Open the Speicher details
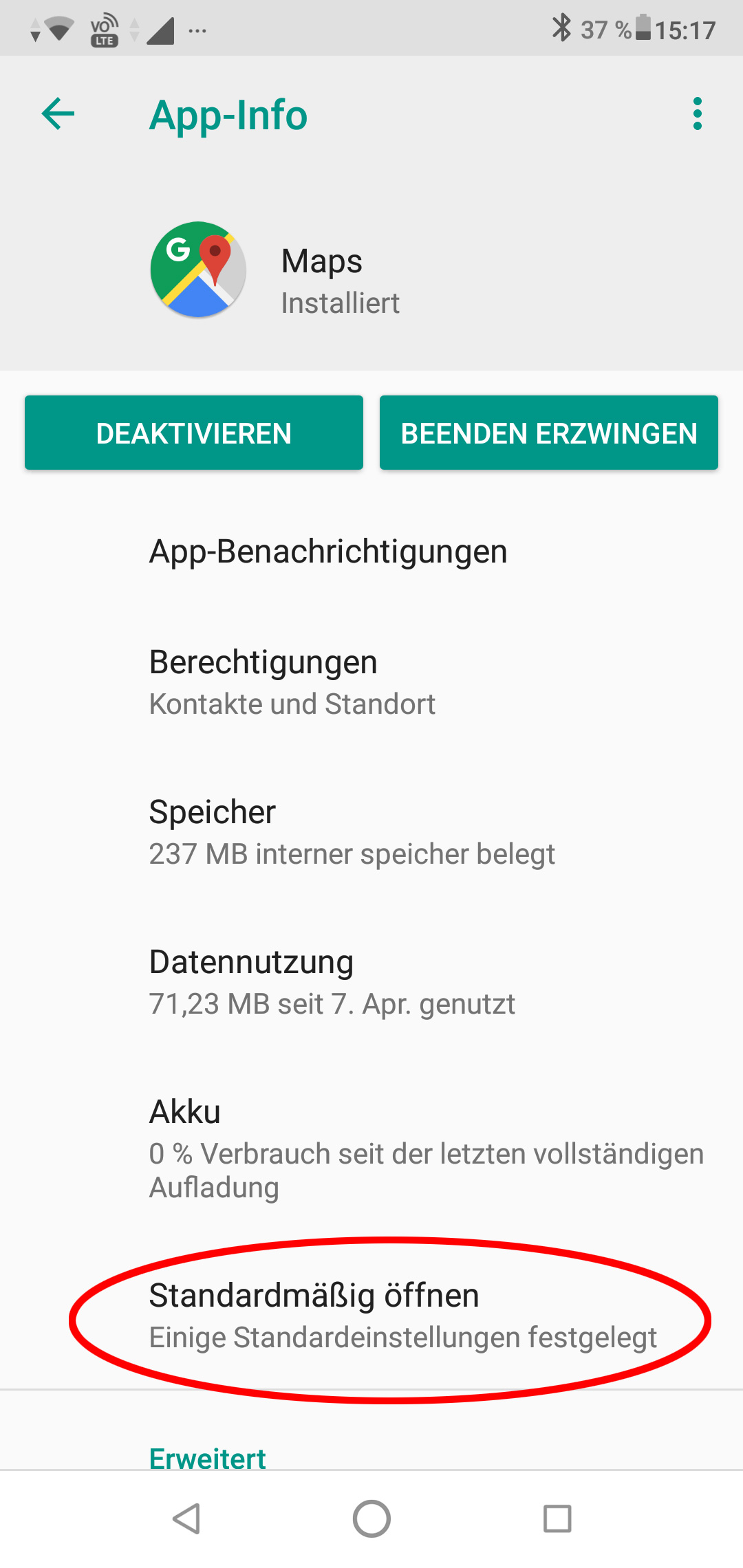The image size is (743, 1568). pos(351,832)
